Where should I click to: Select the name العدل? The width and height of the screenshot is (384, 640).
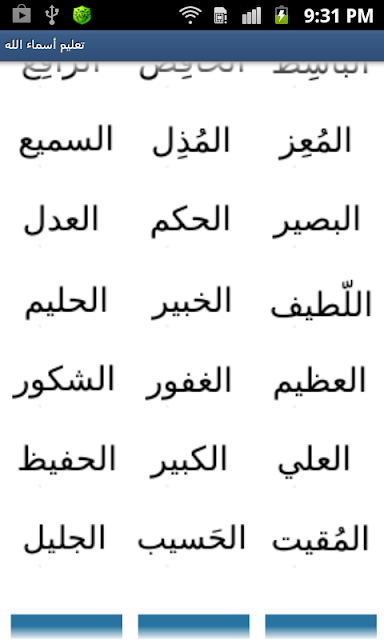pos(61,219)
